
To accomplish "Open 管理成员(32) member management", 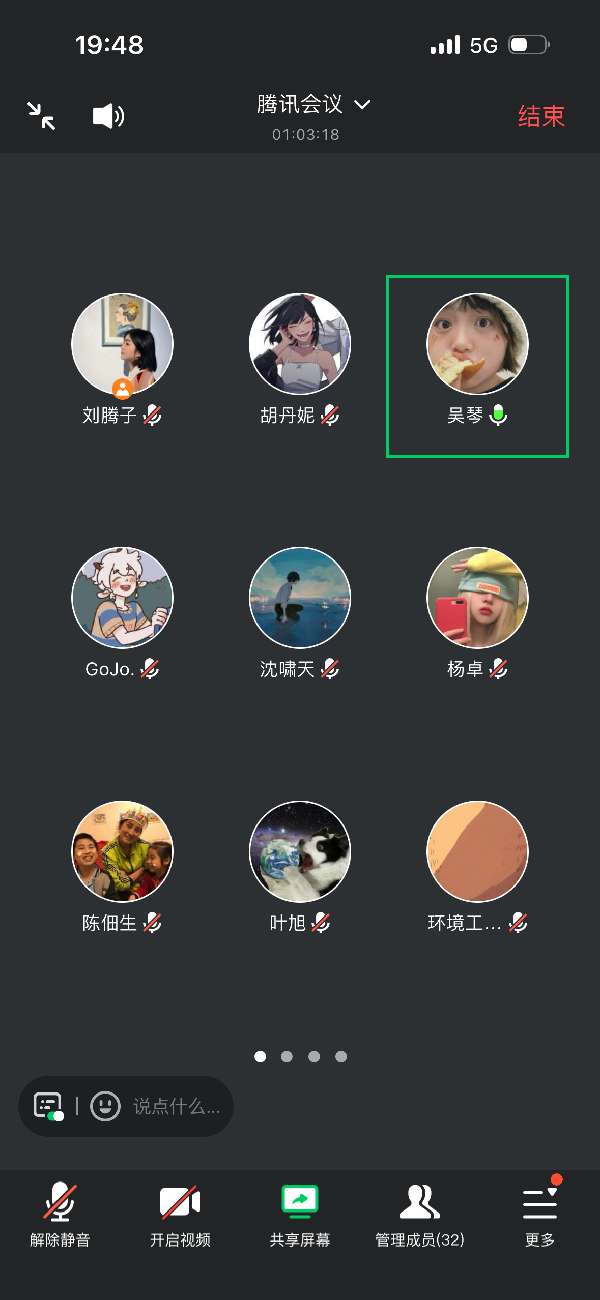I will point(420,1215).
